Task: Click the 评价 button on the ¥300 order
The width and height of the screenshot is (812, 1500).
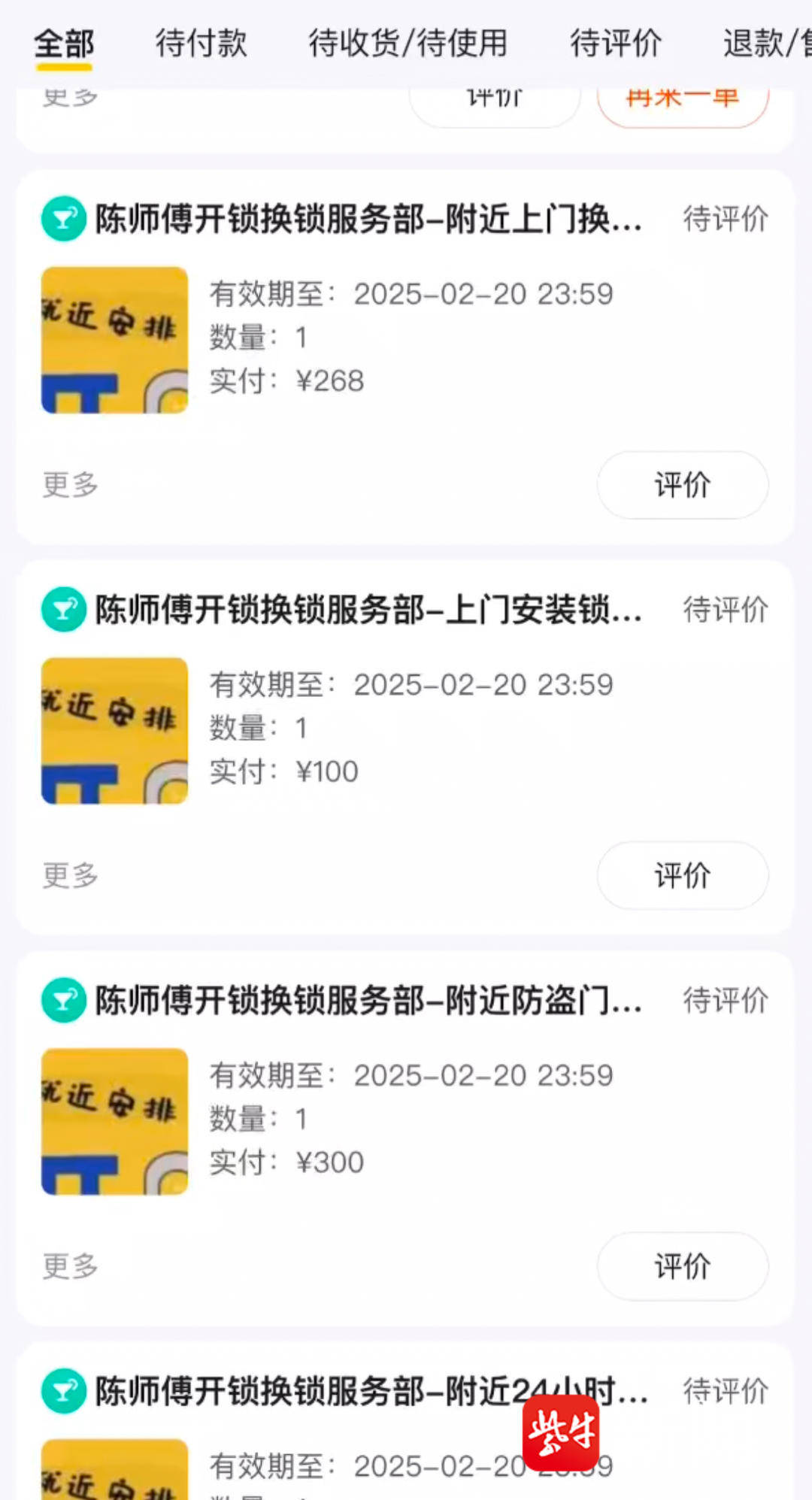Action: [x=681, y=1266]
